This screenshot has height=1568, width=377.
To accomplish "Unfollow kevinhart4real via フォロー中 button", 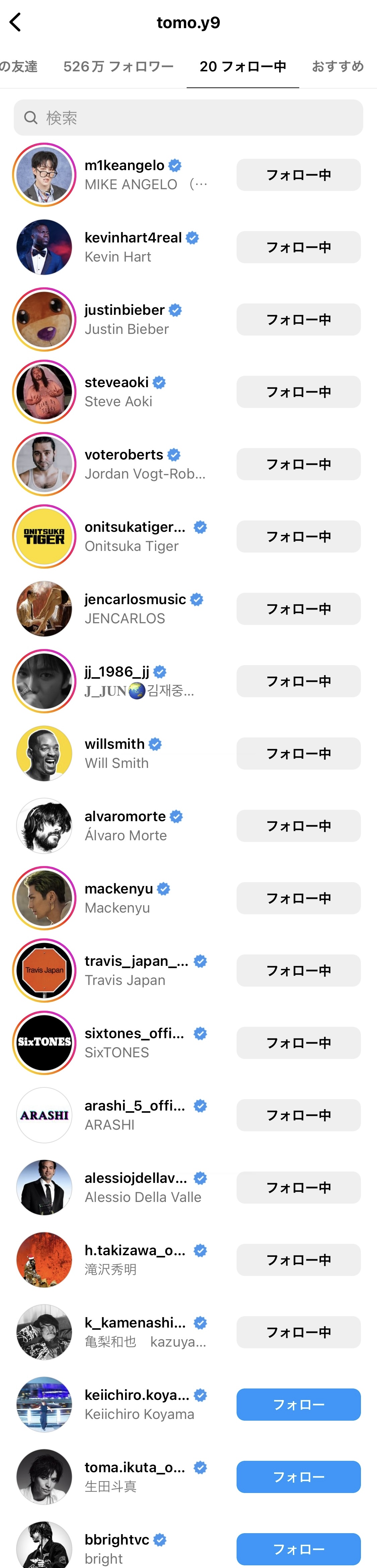I will pos(298,247).
